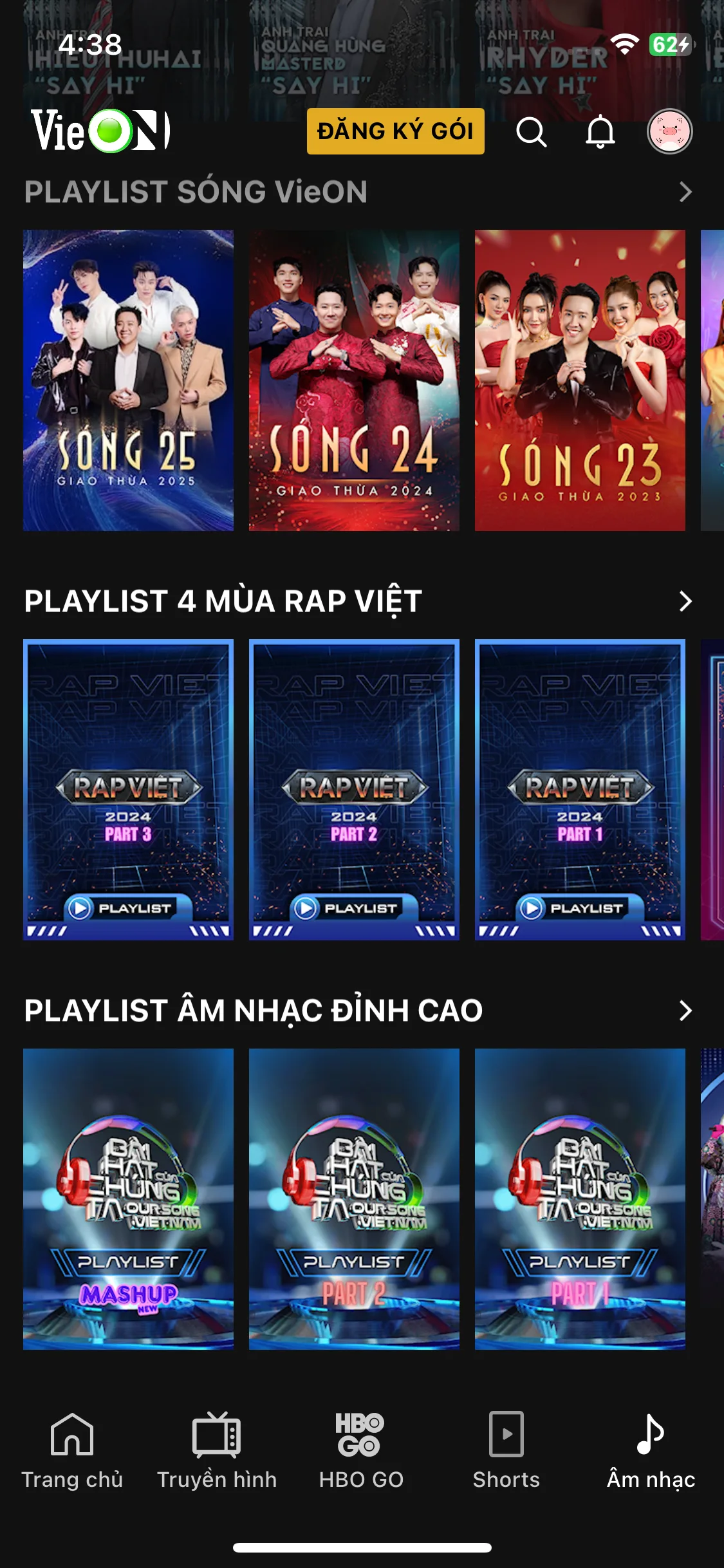This screenshot has height=1568, width=724.
Task: Open Rap Việt 2024 Part 1 playlist
Action: 580,789
